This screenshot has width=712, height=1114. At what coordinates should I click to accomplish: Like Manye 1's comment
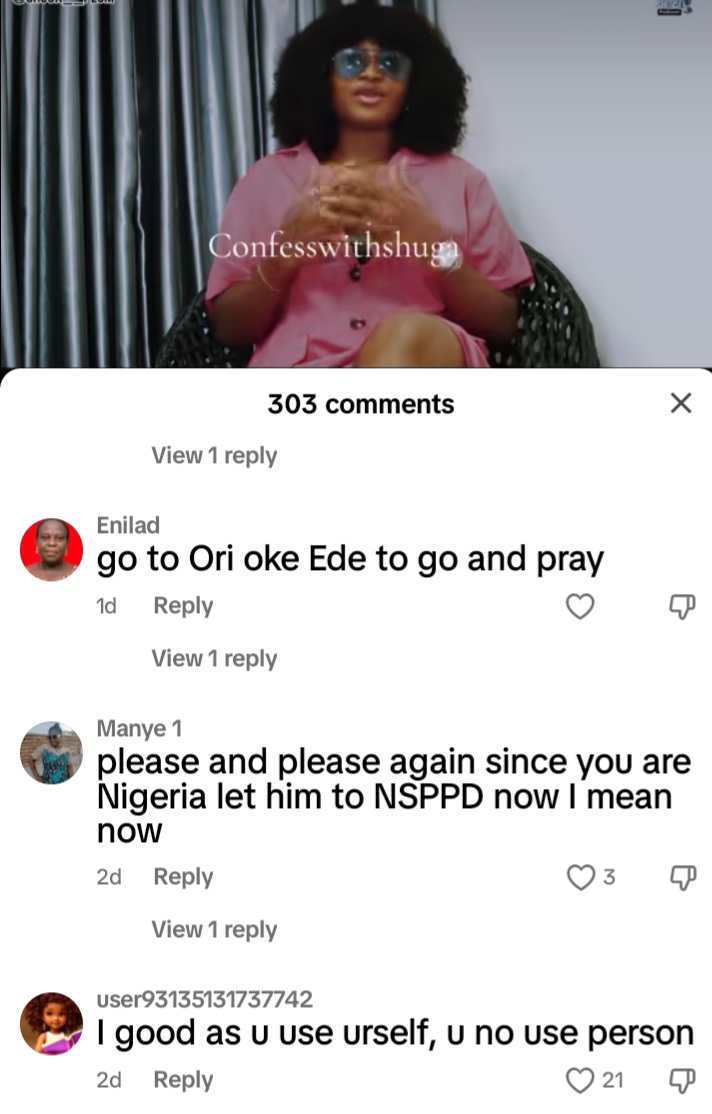pyautogui.click(x=580, y=877)
